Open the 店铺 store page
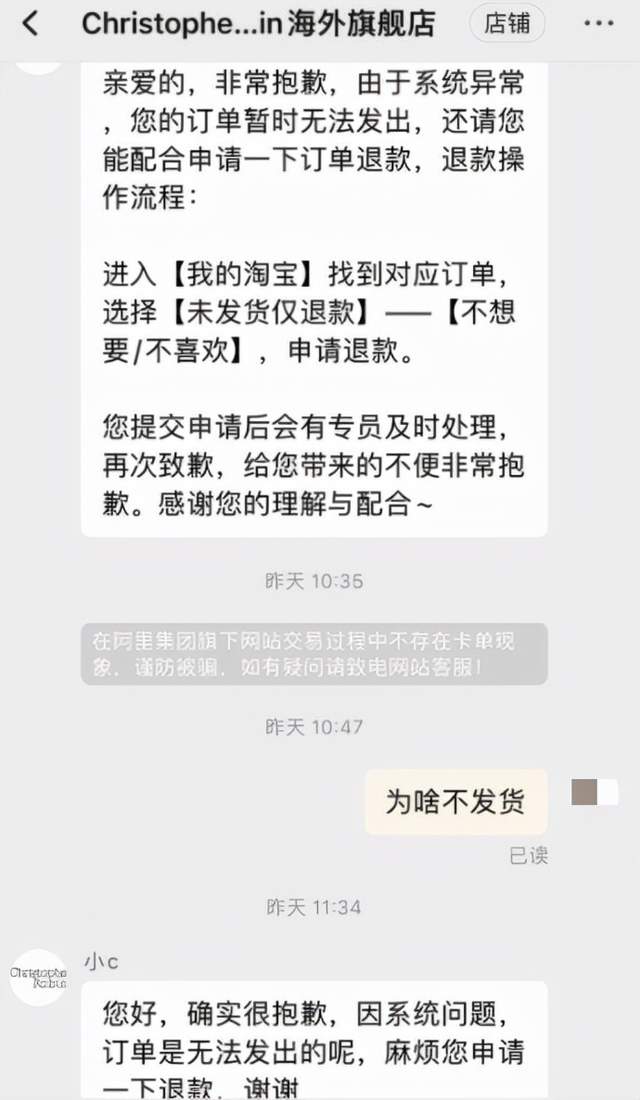Viewport: 640px width, 1100px height. 507,24
